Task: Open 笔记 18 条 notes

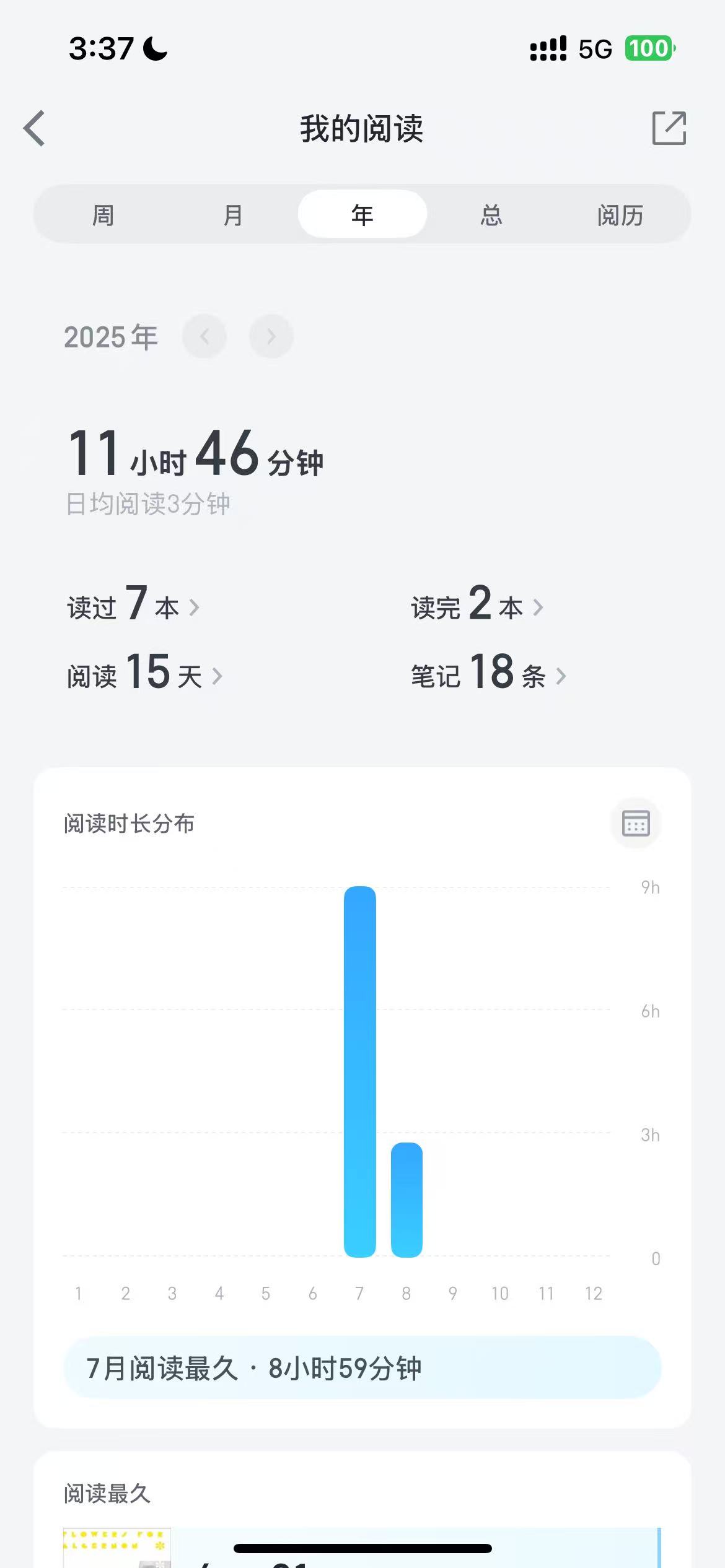Action: click(488, 672)
